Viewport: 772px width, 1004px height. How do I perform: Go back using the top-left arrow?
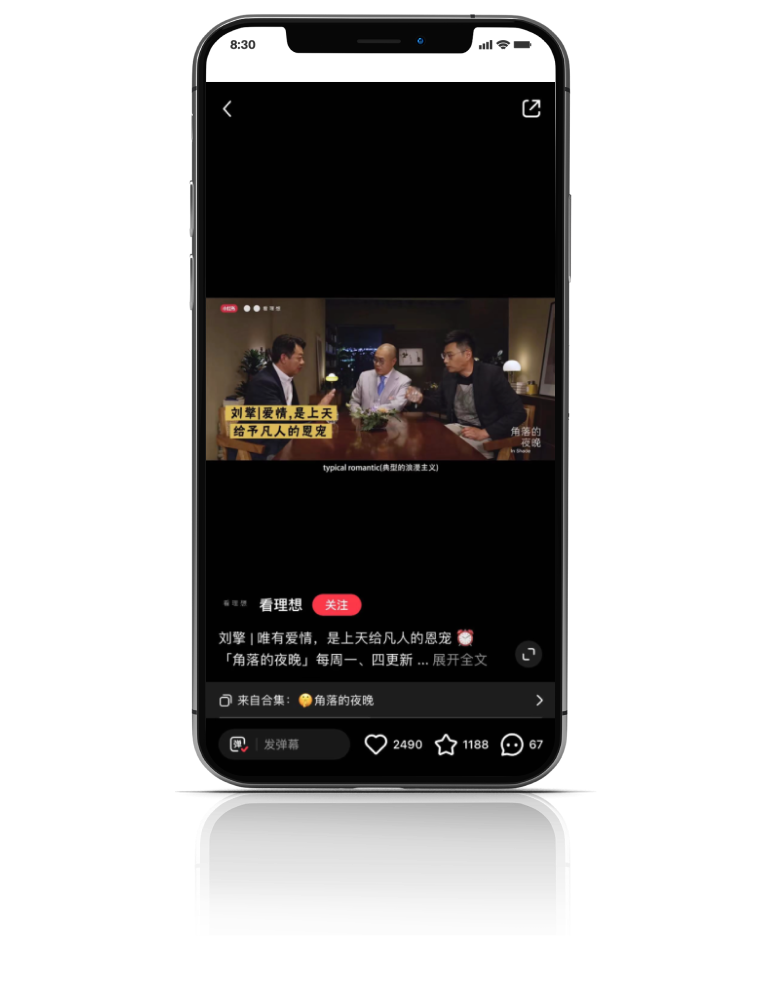tap(227, 109)
